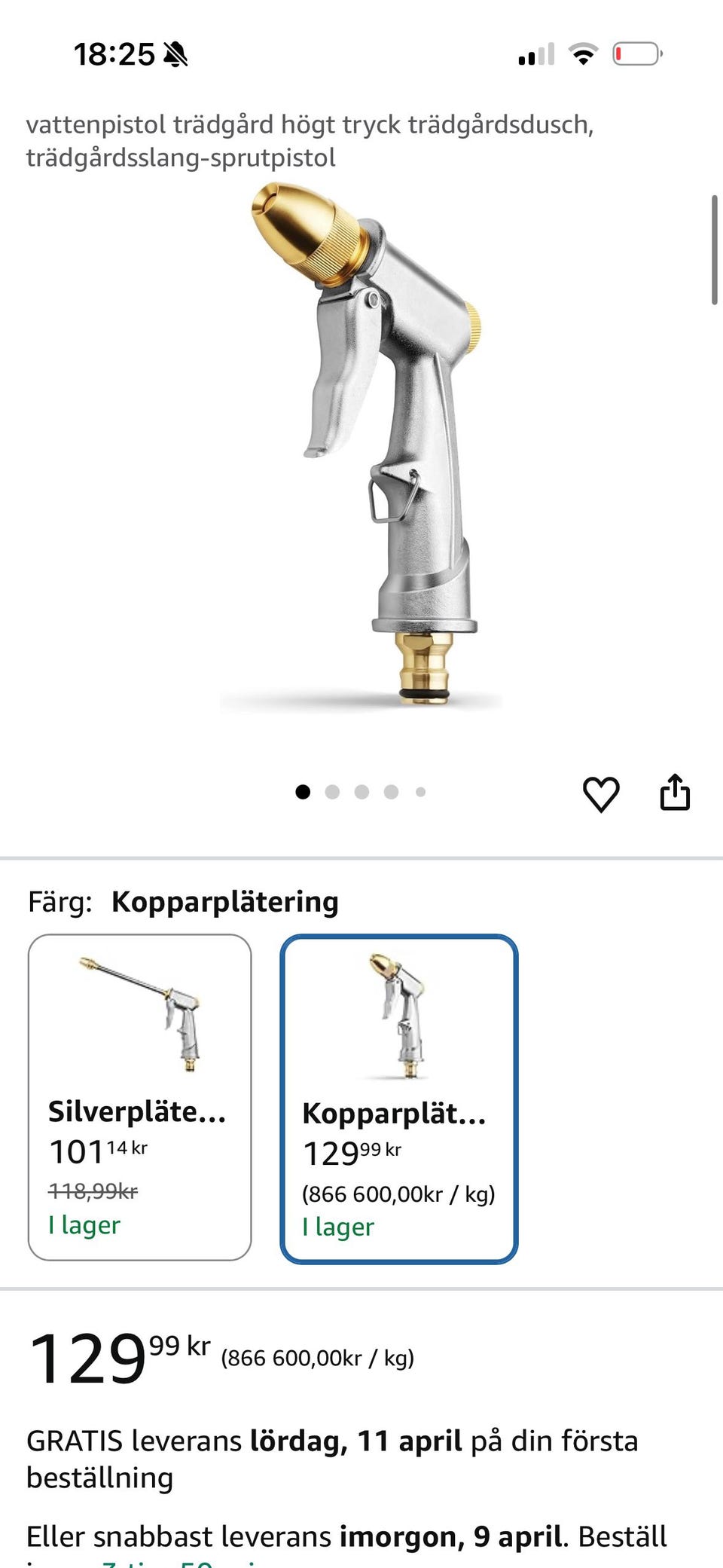Tap the scrollbar on the right edge
This screenshot has height=1568, width=723.
715,249
